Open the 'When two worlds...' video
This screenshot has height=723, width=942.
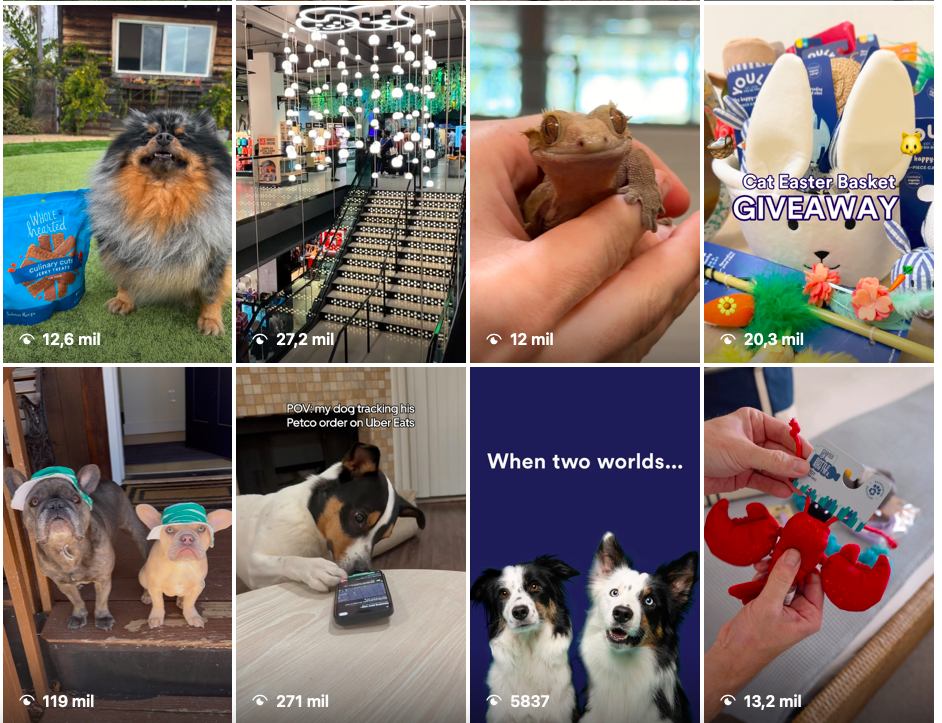584,545
